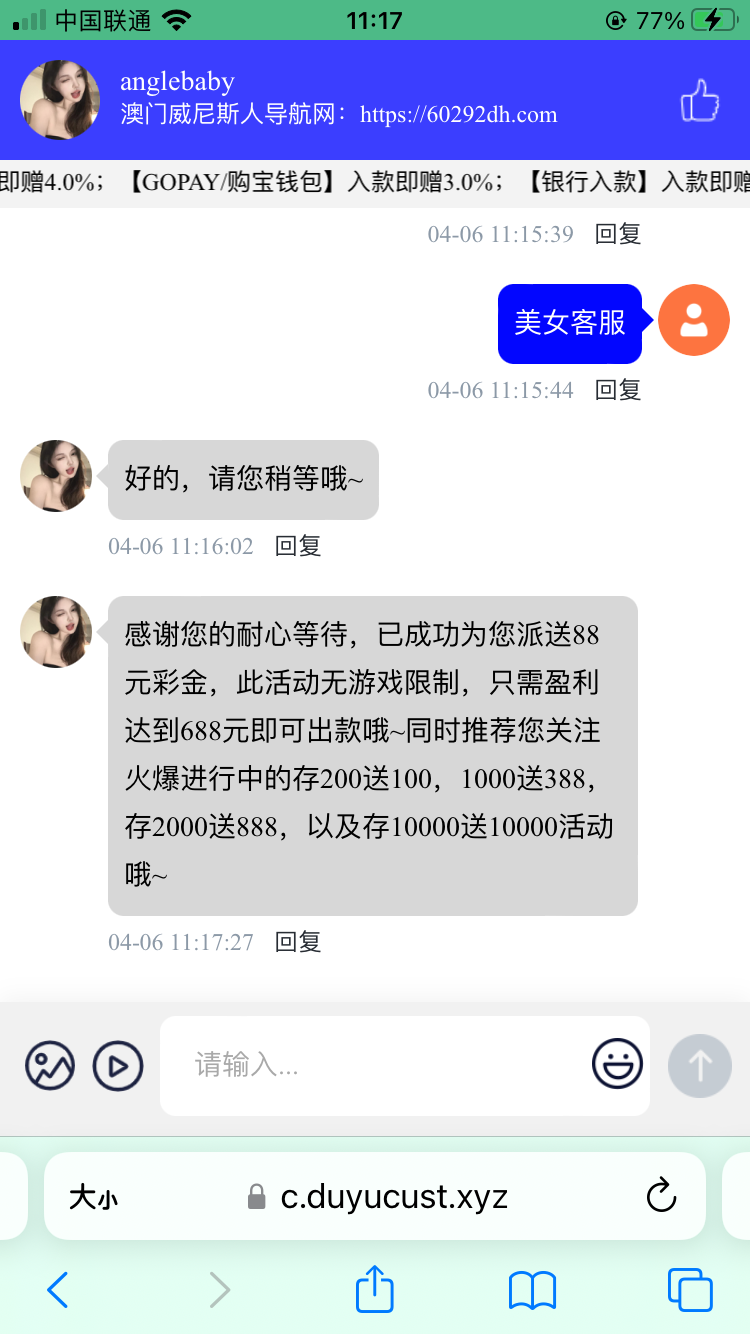Open Safari text size options
The height and width of the screenshot is (1334, 750).
pos(94,1197)
